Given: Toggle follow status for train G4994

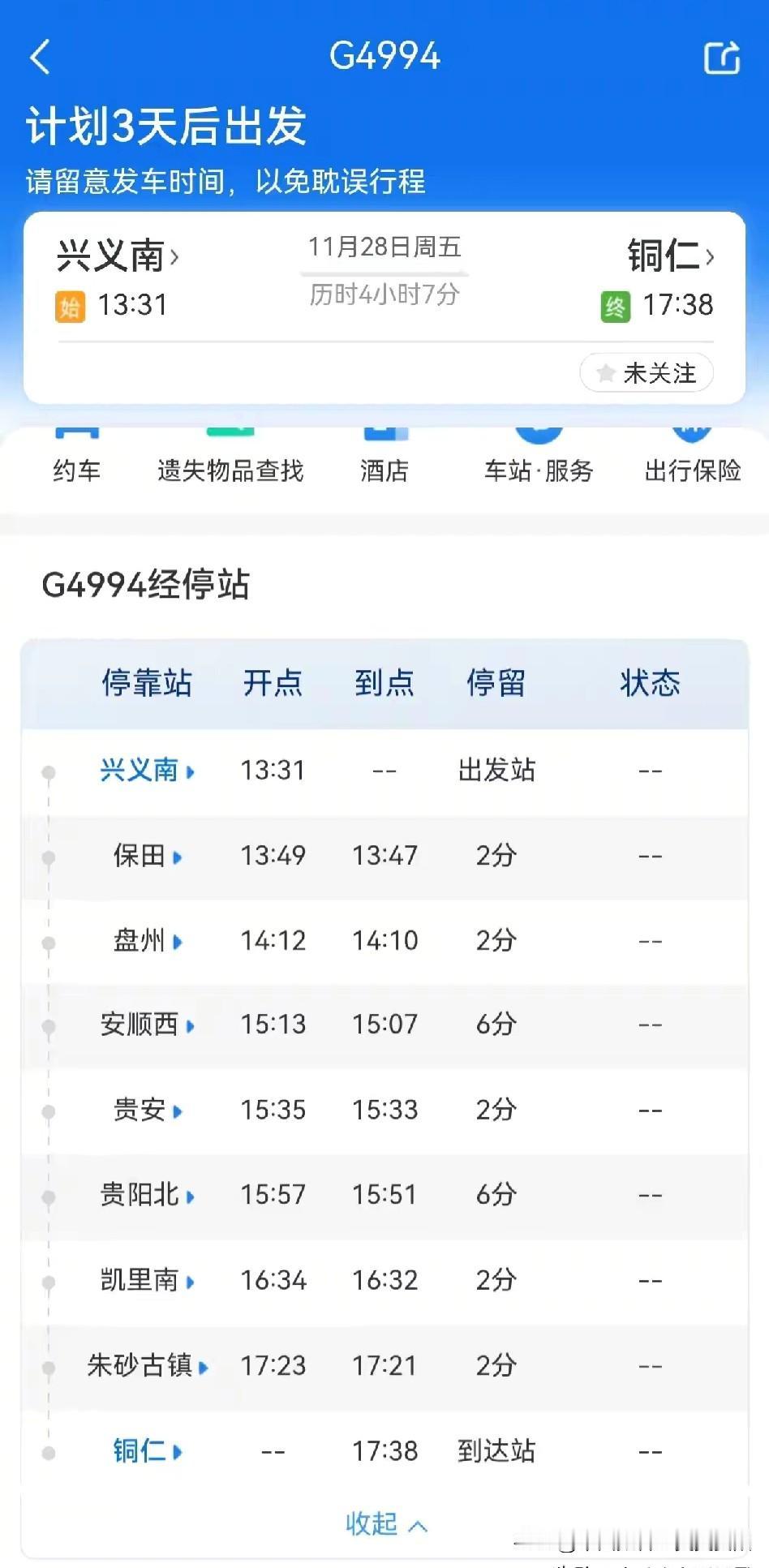Looking at the screenshot, I should [x=647, y=372].
